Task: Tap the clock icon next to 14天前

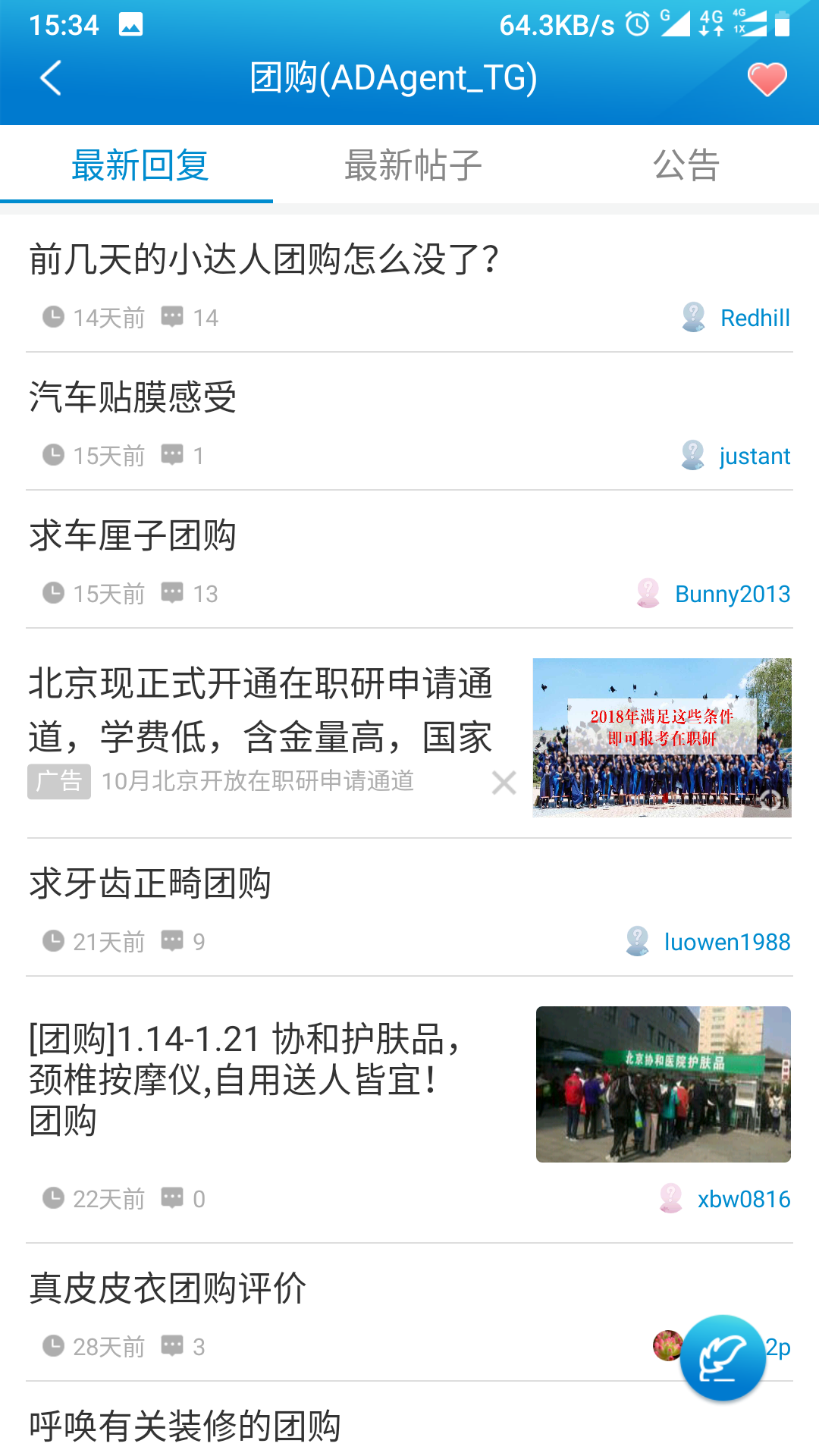Action: (52, 317)
